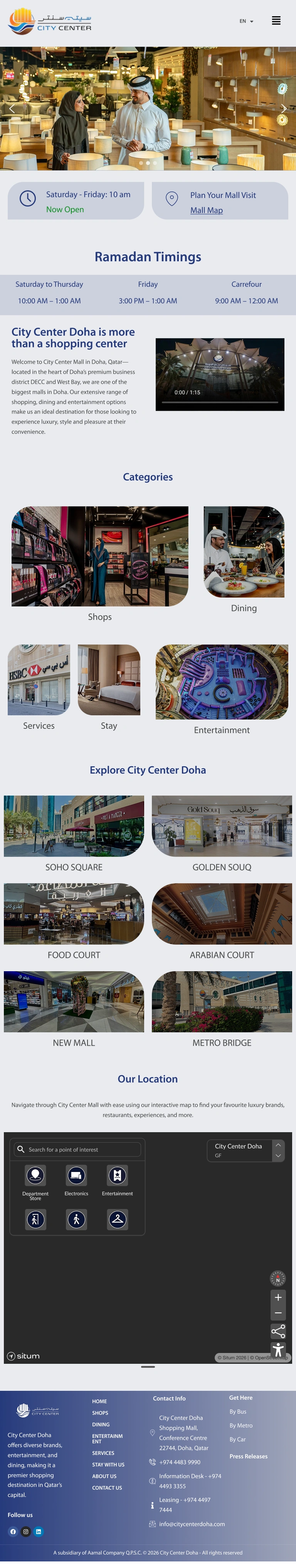
Task: Open the By Metro directions link
Action: pos(240,1425)
